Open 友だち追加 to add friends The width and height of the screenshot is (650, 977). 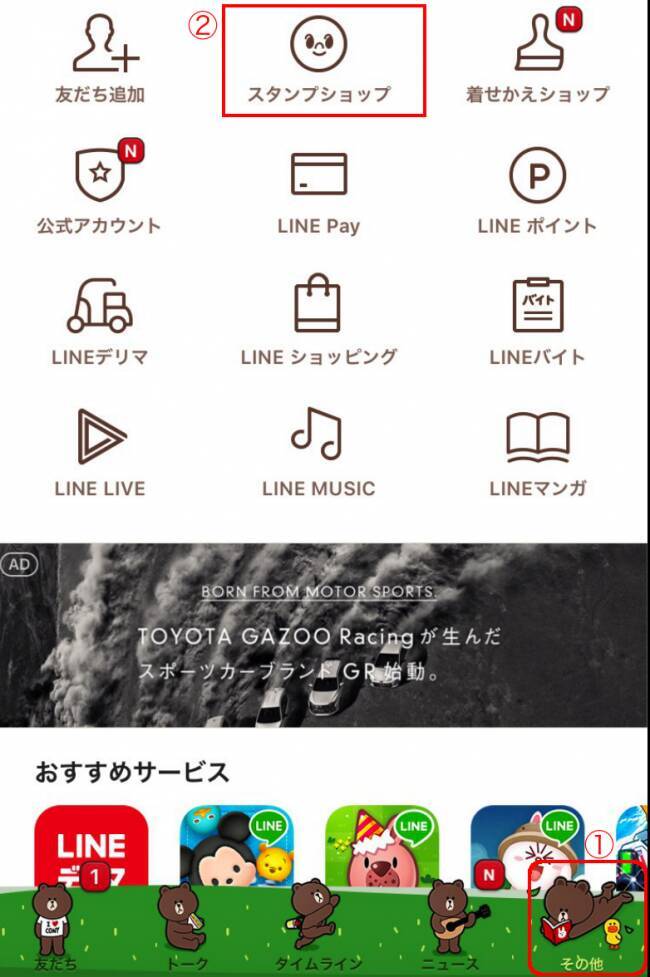coord(99,60)
